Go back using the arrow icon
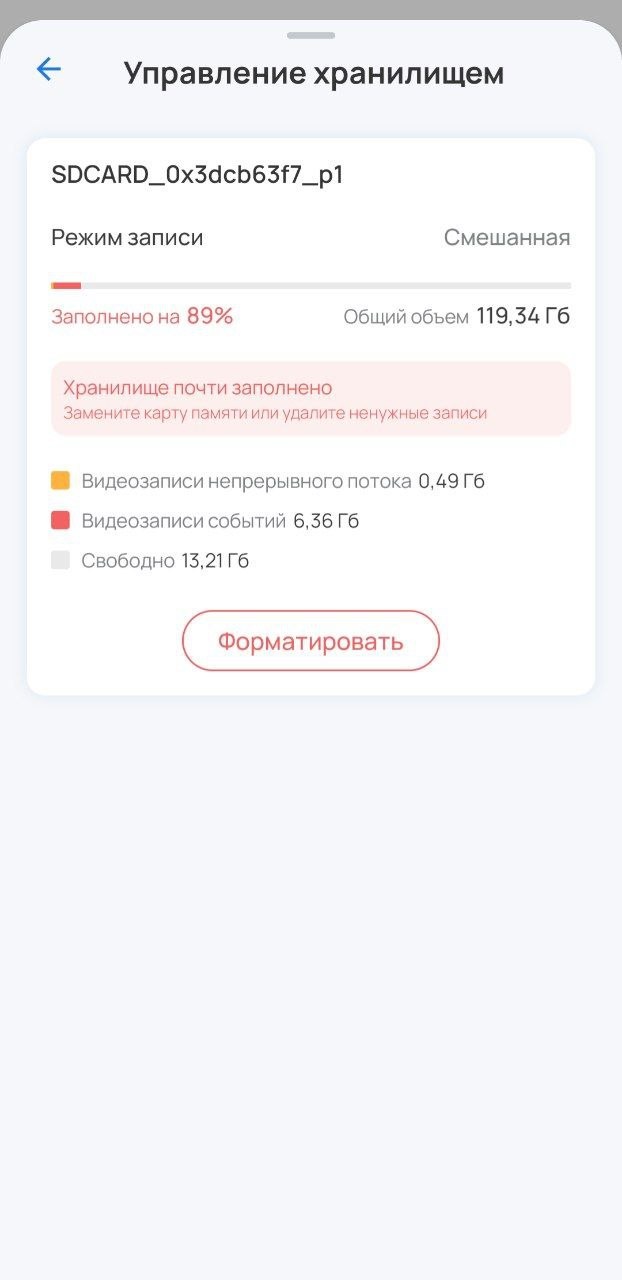The width and height of the screenshot is (622, 1280). click(48, 69)
